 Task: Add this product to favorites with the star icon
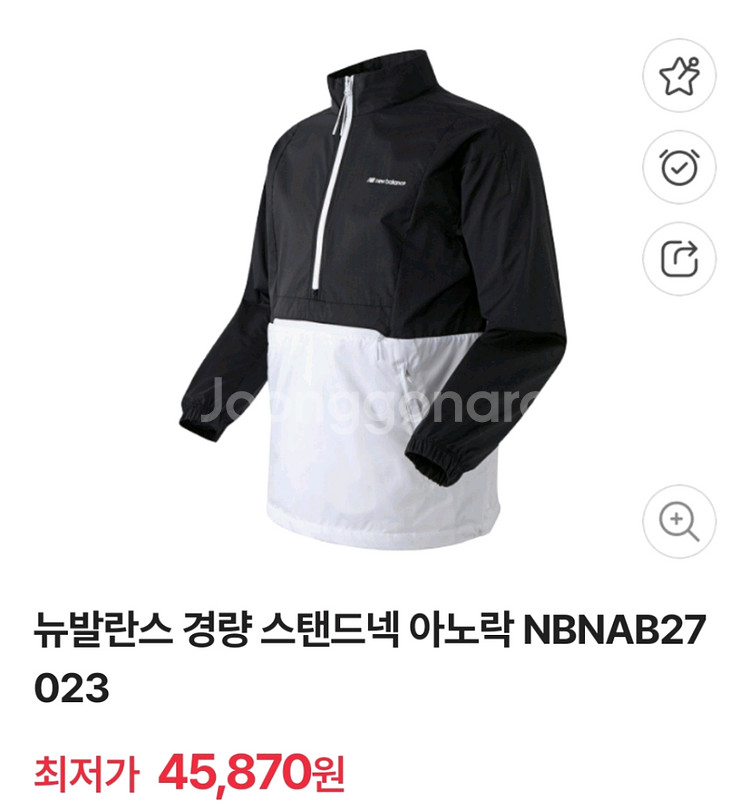click(679, 75)
